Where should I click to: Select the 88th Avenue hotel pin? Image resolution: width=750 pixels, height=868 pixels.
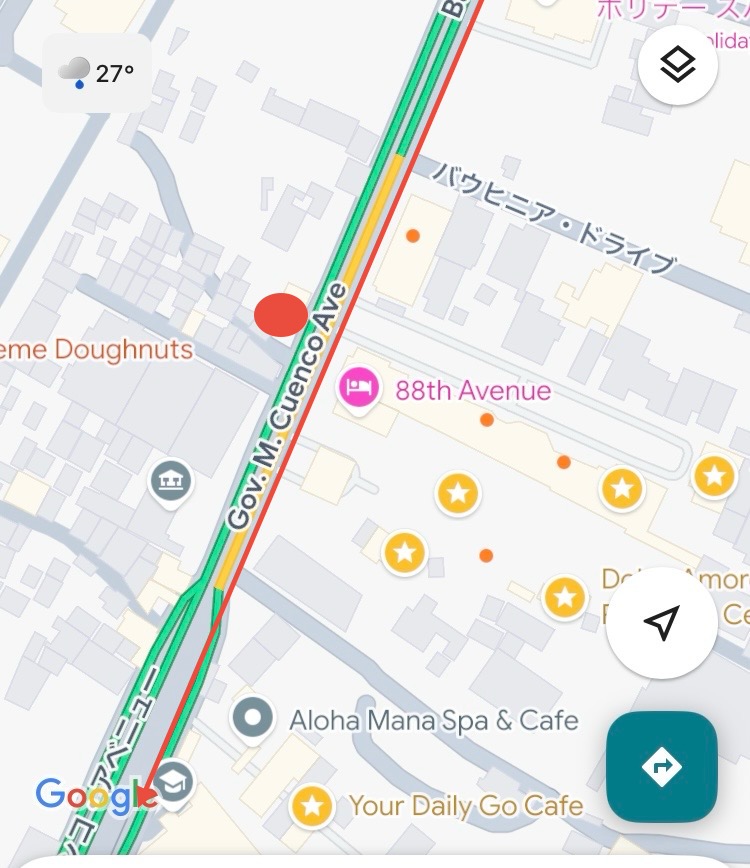[x=358, y=387]
